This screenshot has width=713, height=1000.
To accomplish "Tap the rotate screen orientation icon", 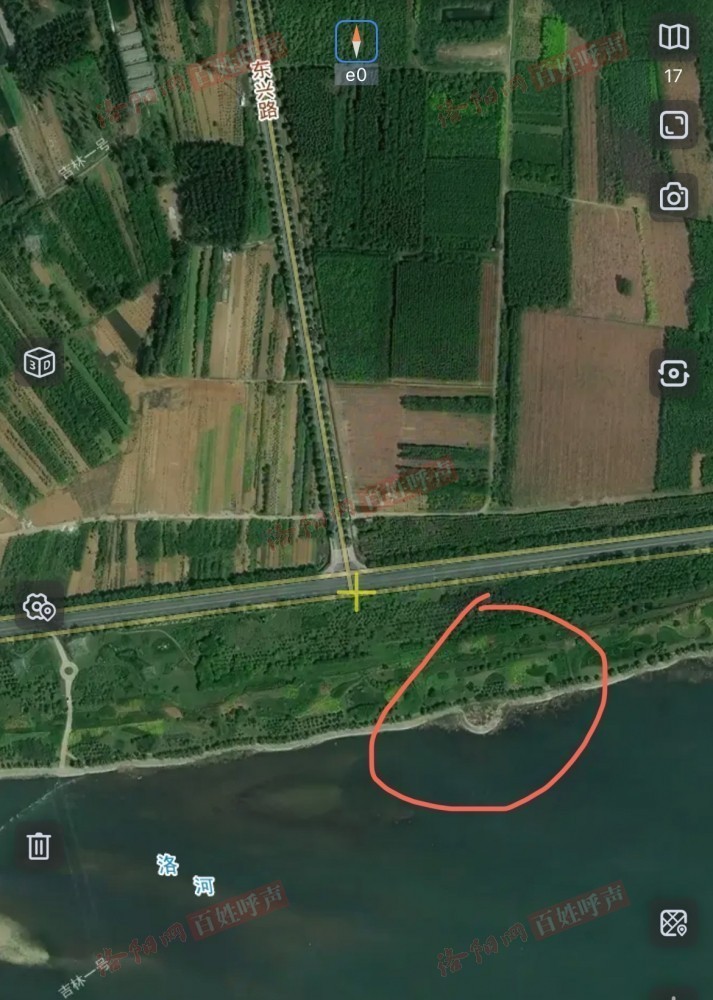I will [x=673, y=374].
